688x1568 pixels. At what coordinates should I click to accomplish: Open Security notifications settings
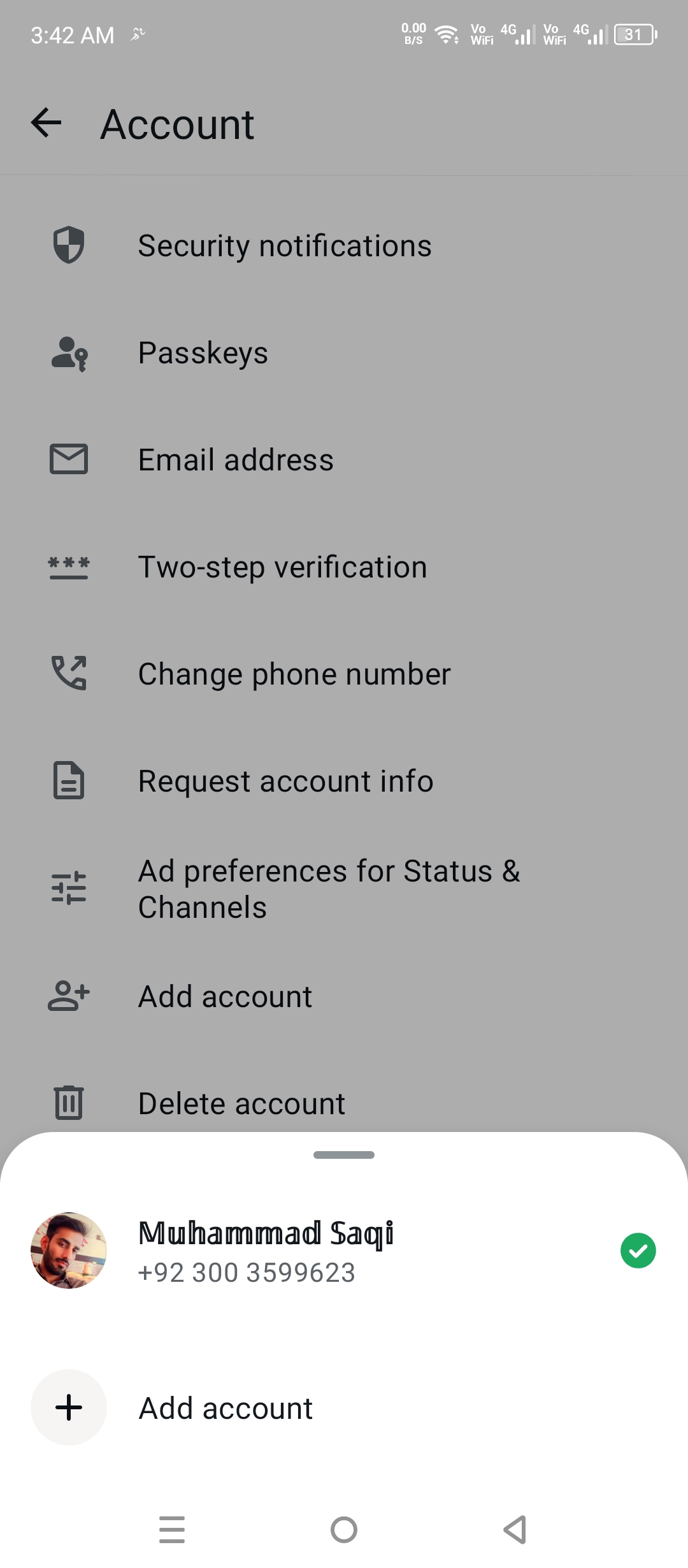pyautogui.click(x=285, y=246)
